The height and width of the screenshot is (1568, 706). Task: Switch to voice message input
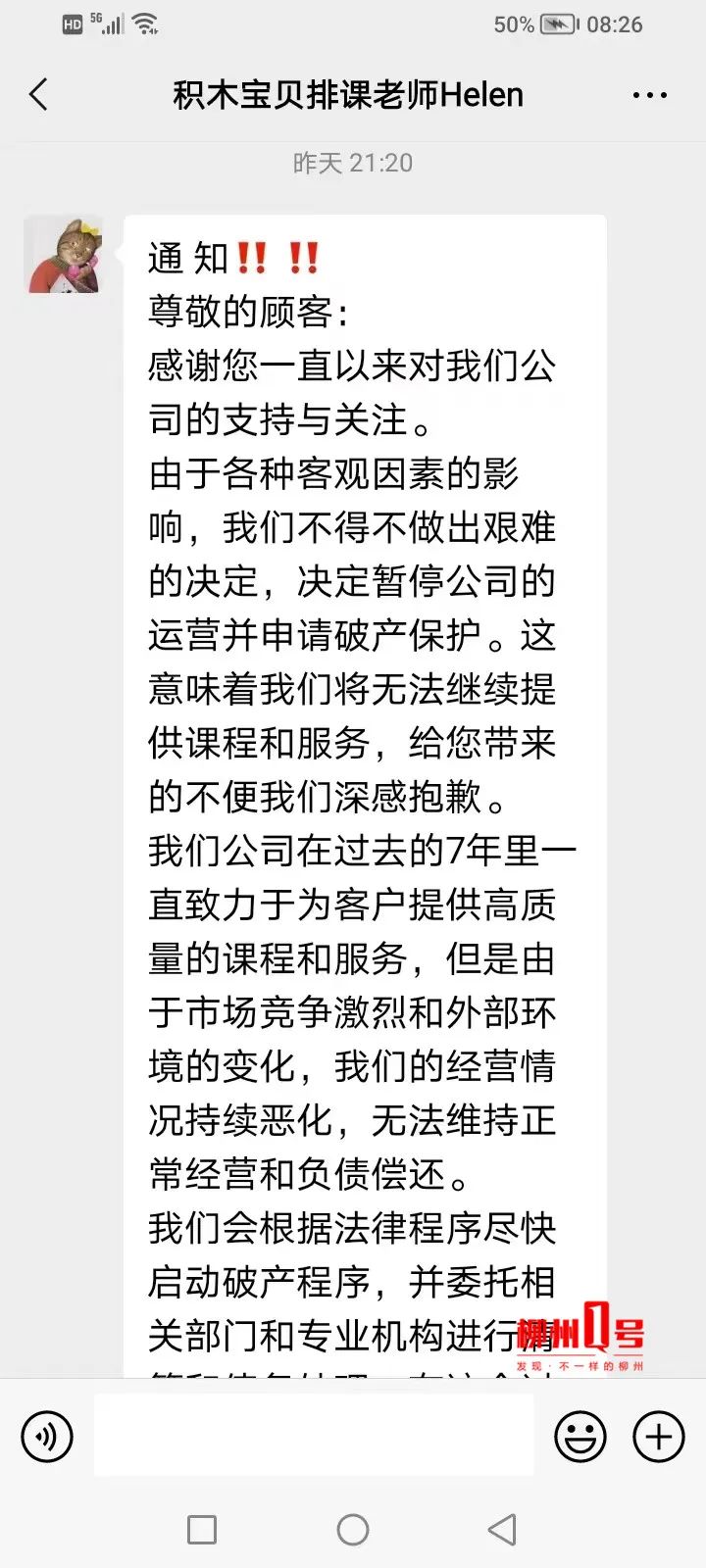(47, 1437)
